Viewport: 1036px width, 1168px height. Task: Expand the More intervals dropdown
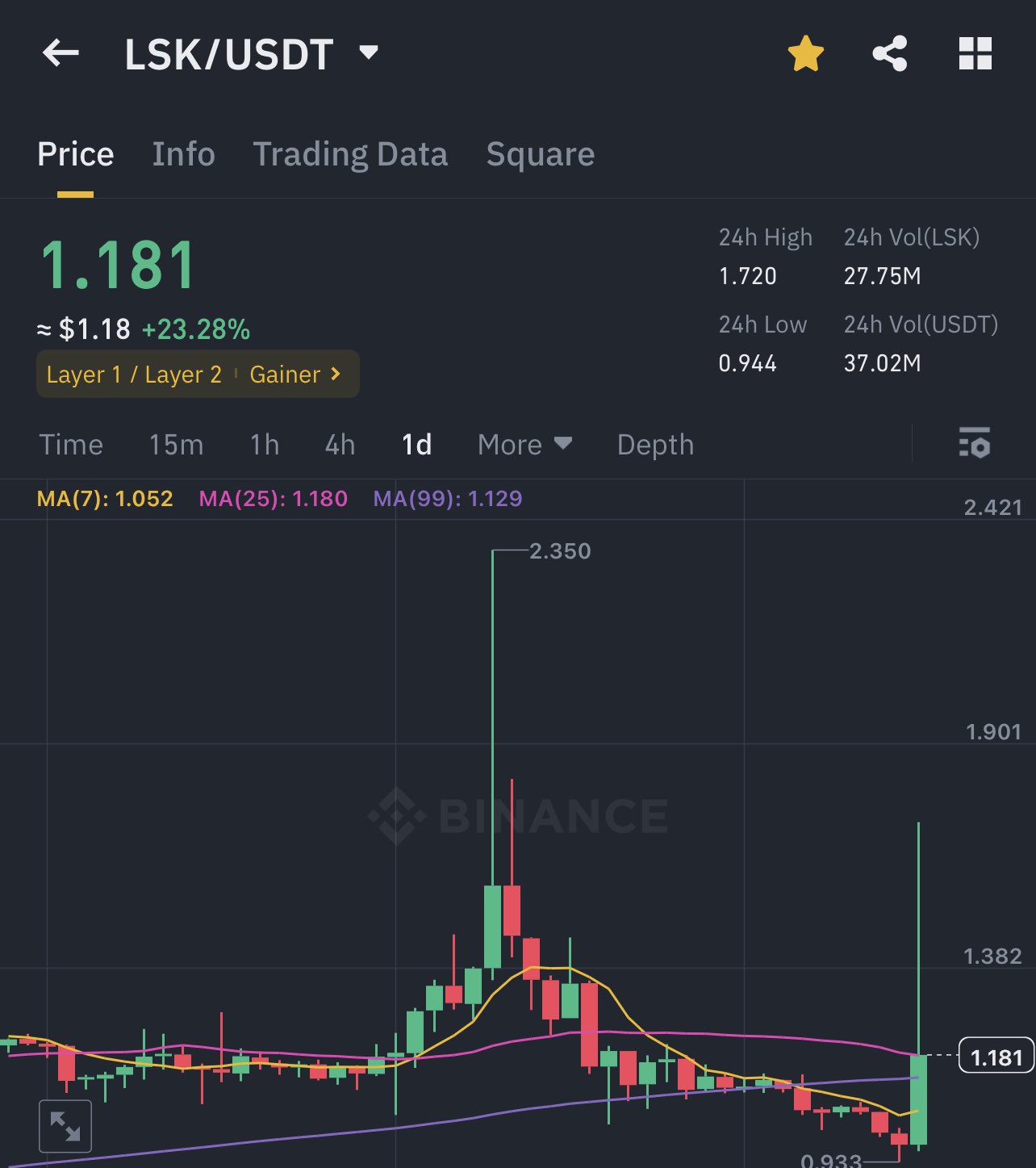coord(524,445)
